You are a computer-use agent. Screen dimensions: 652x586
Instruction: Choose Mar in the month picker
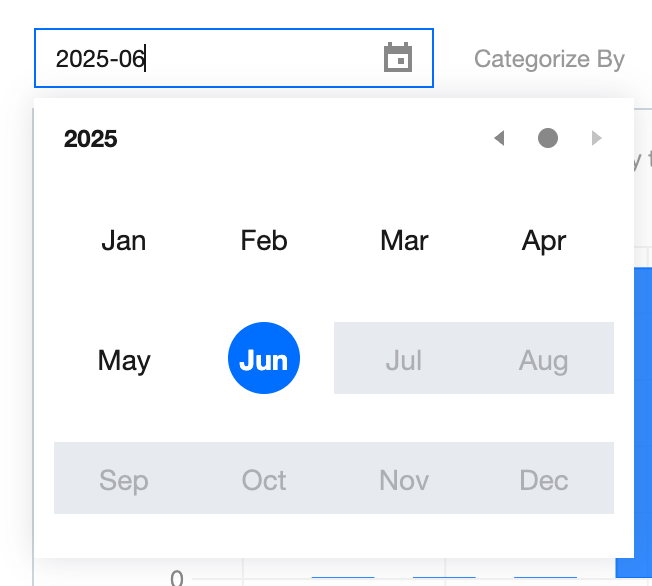pos(404,240)
